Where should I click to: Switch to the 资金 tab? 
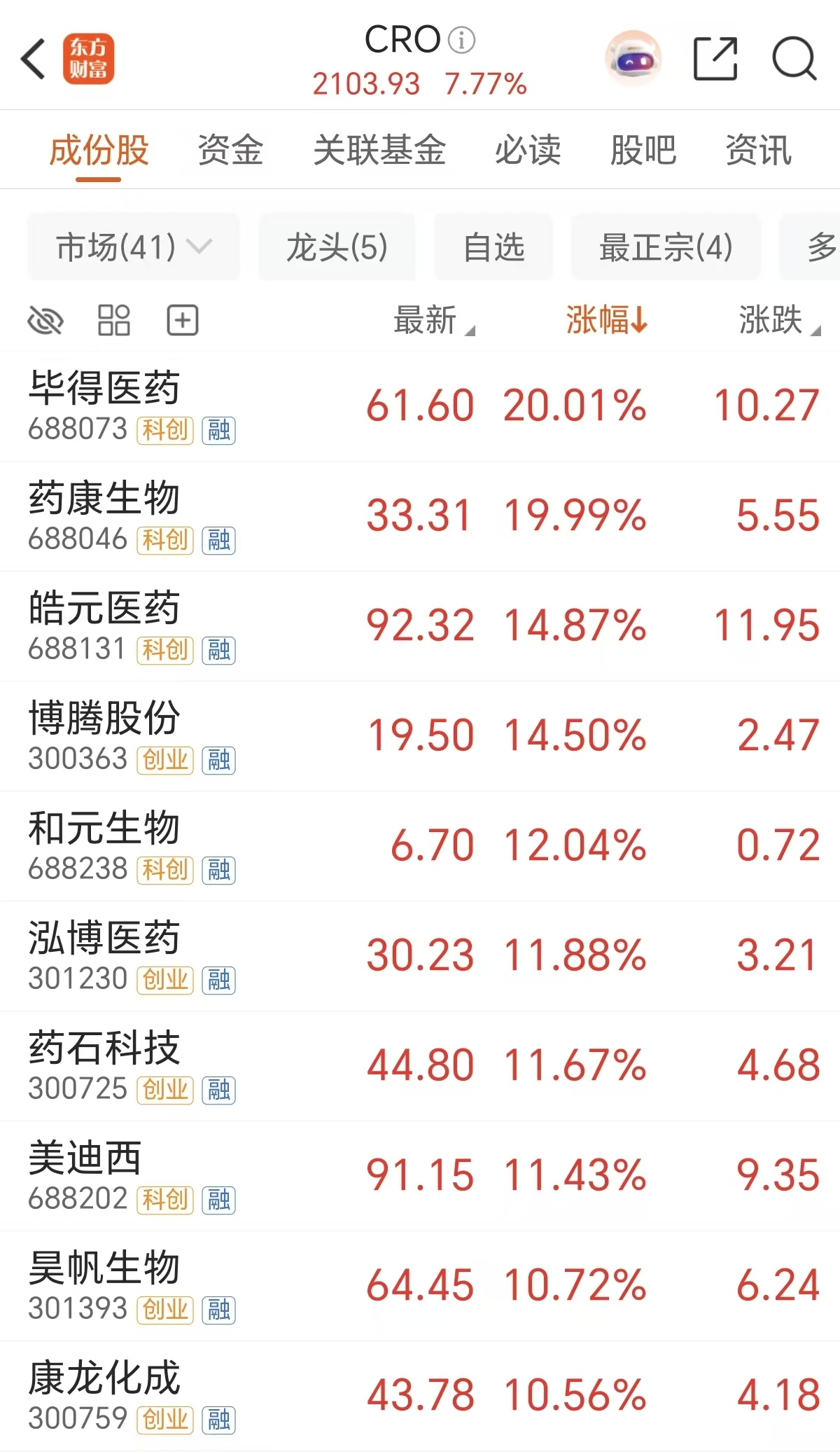click(x=230, y=150)
